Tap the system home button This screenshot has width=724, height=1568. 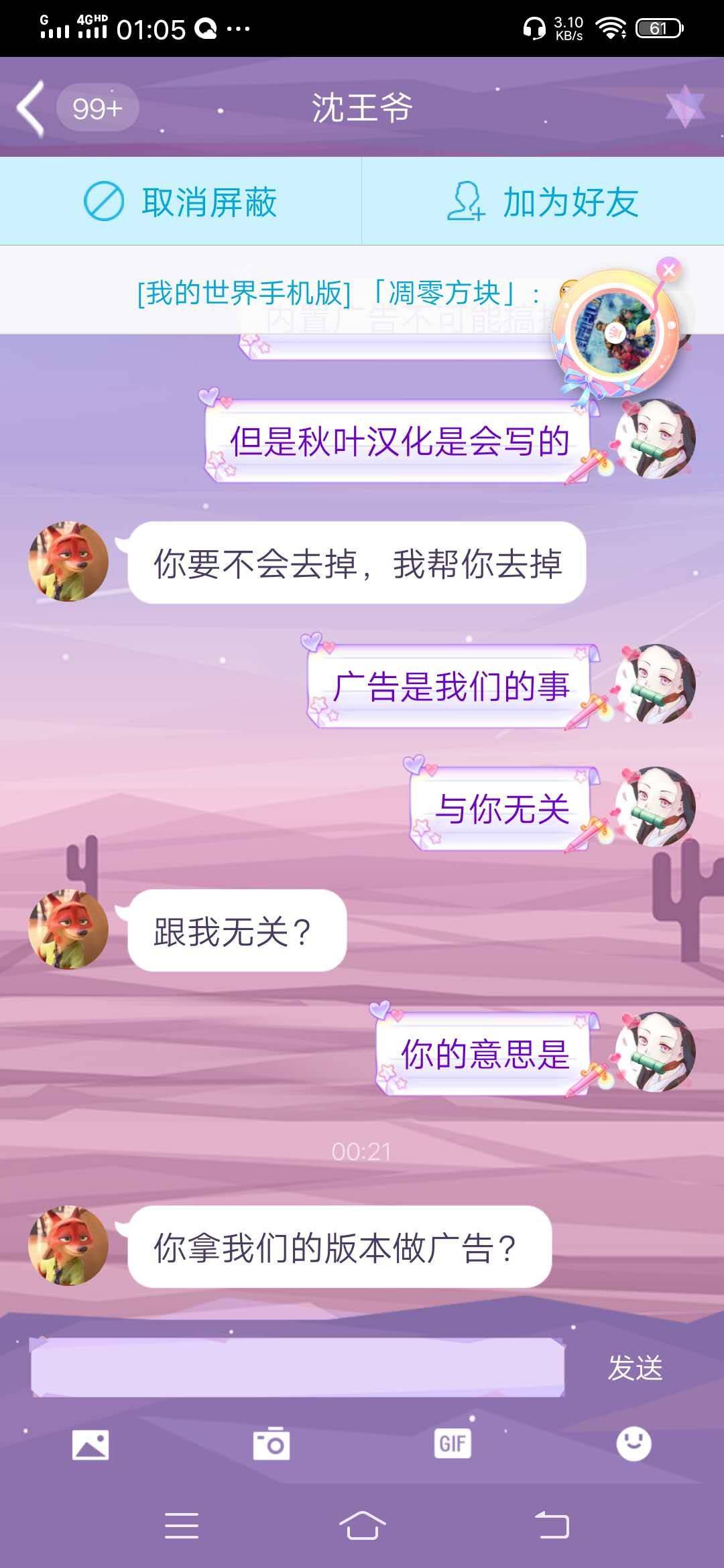(362, 1526)
